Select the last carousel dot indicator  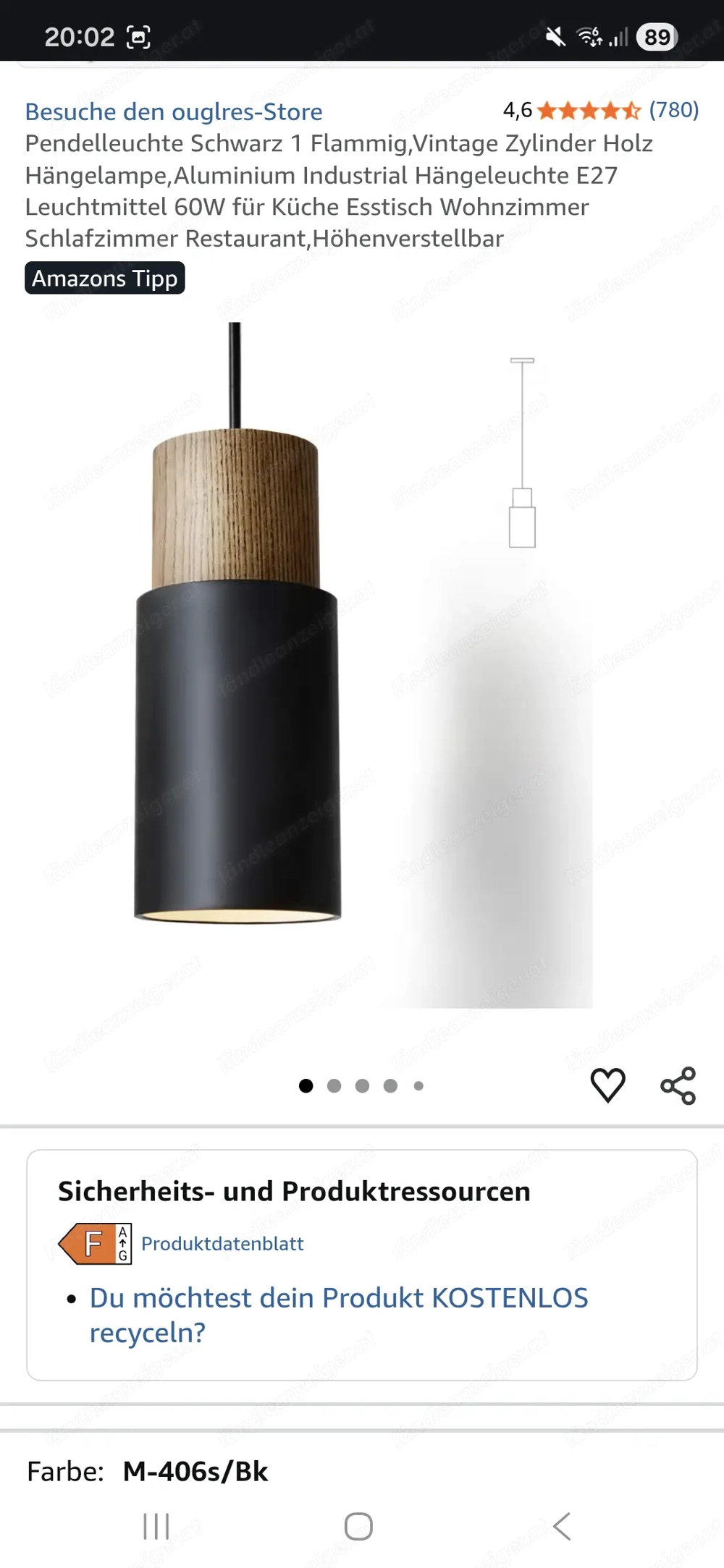[x=417, y=1085]
